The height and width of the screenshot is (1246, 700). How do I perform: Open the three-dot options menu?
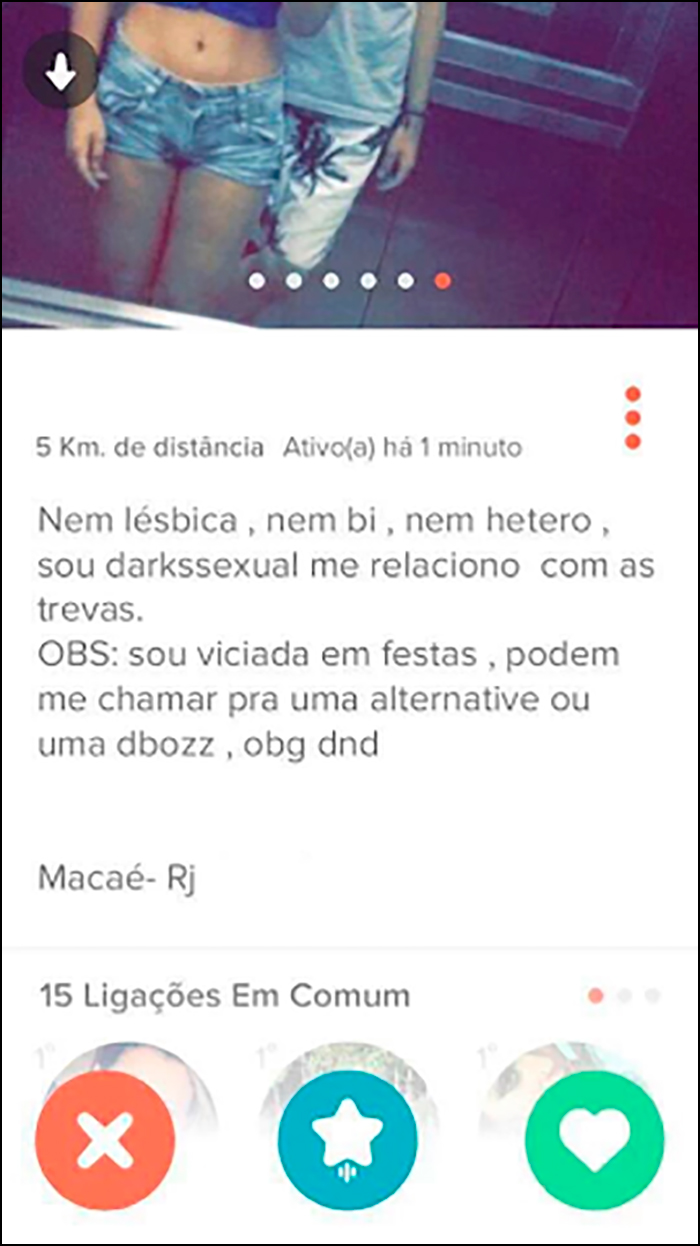[632, 418]
